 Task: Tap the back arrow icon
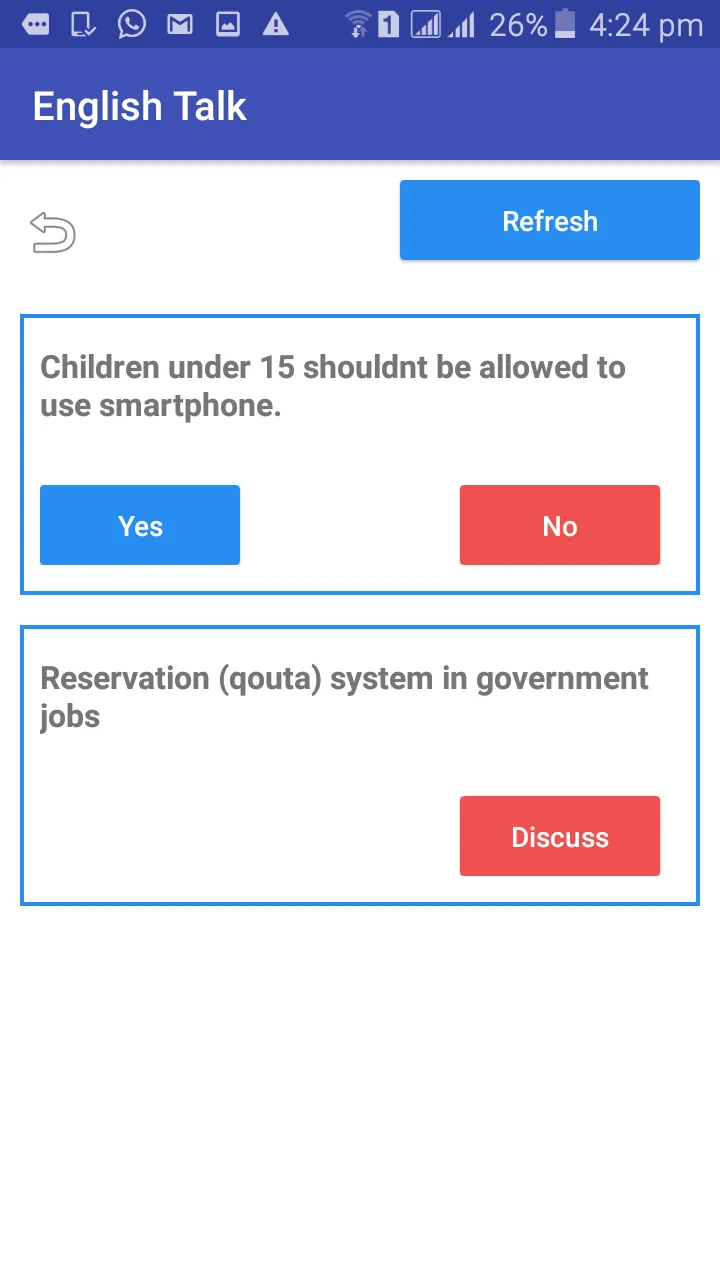(53, 232)
